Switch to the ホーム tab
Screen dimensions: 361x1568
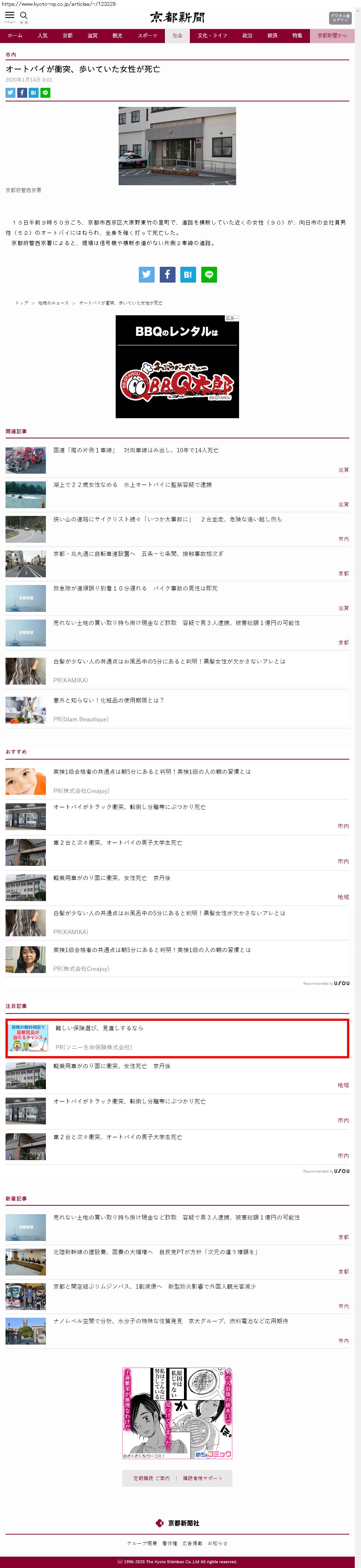tap(15, 36)
